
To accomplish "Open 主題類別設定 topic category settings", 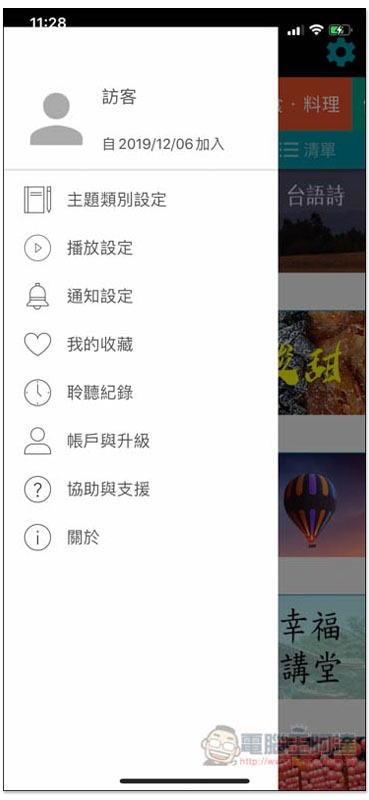I will [141, 199].
